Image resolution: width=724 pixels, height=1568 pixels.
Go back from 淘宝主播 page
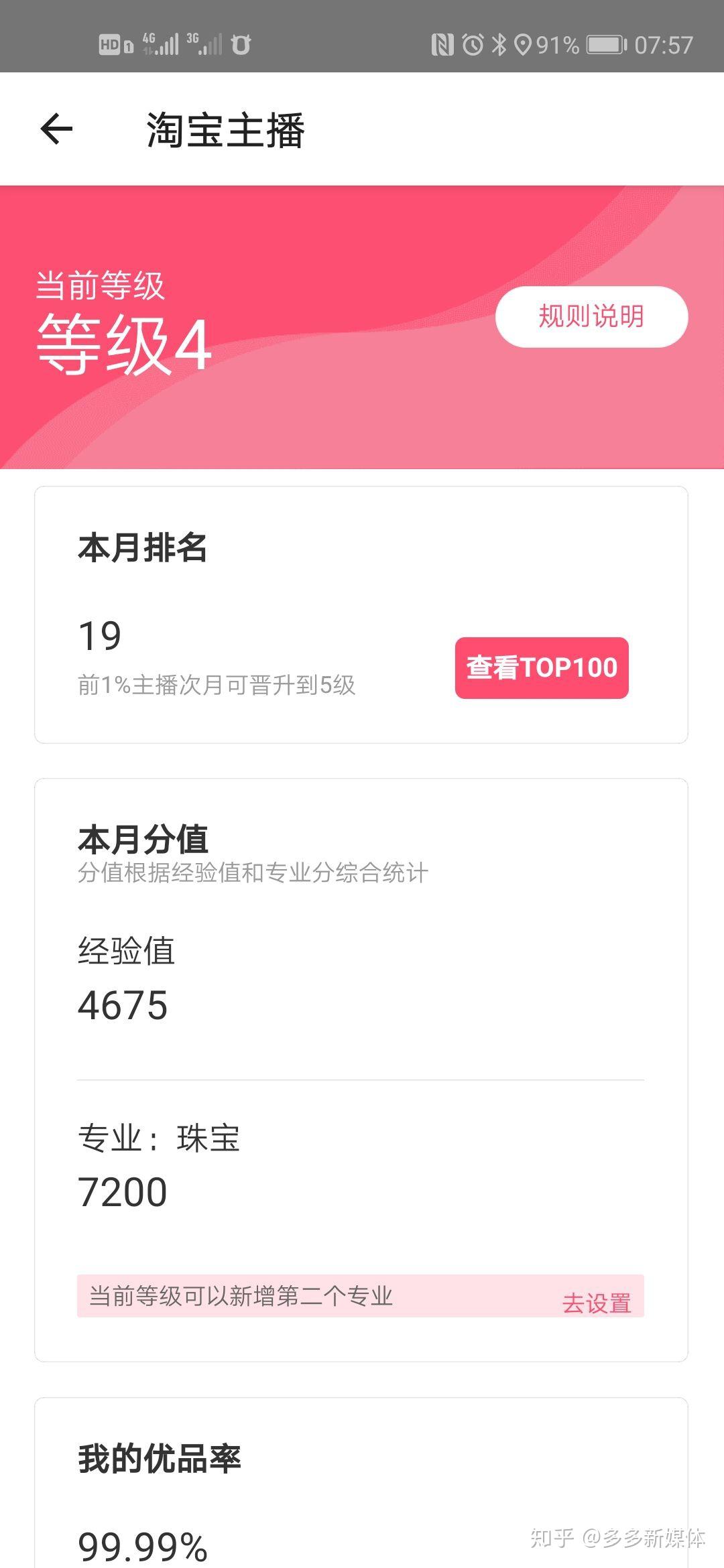click(56, 129)
